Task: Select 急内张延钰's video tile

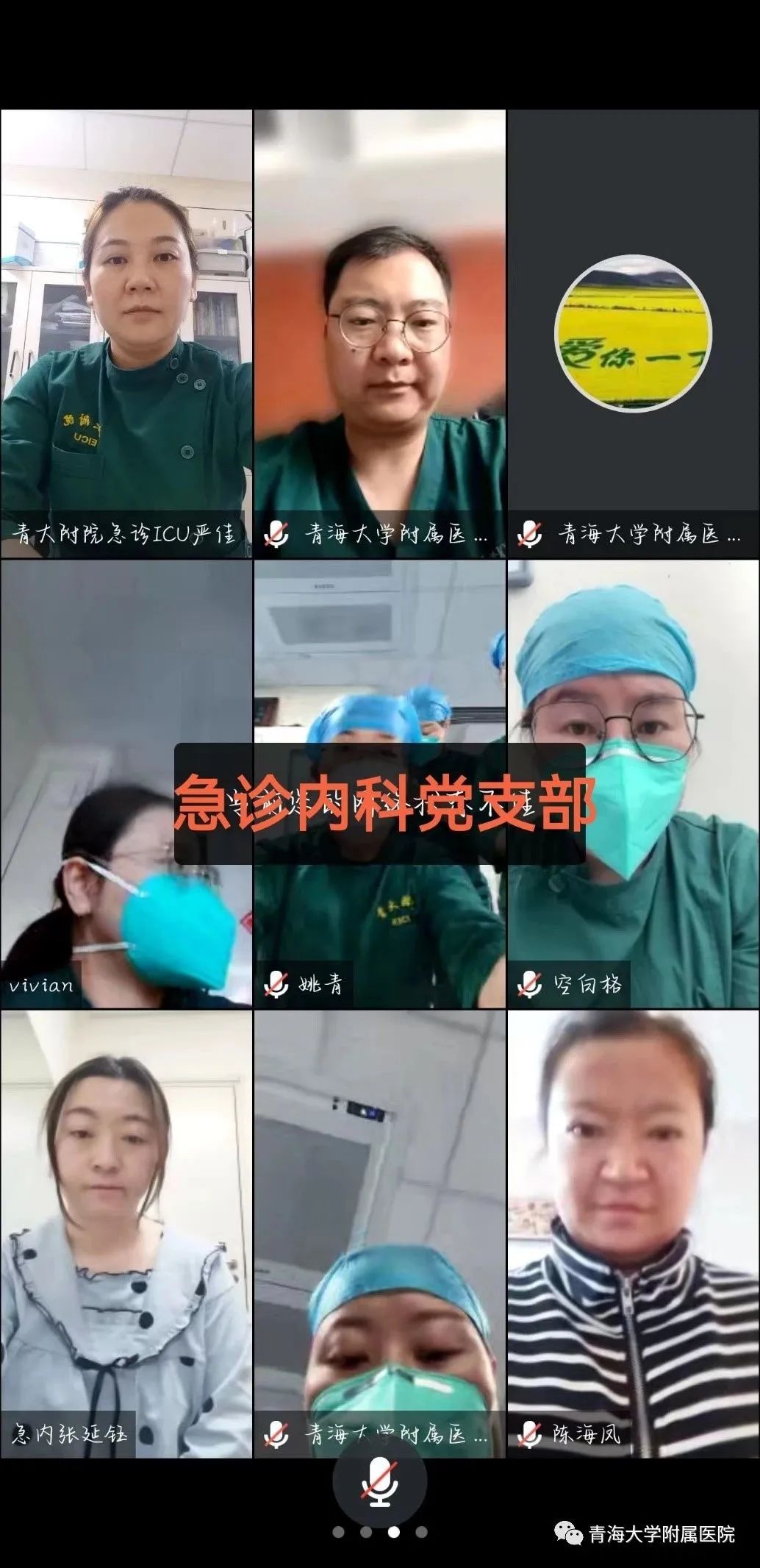Action: 126,1233
